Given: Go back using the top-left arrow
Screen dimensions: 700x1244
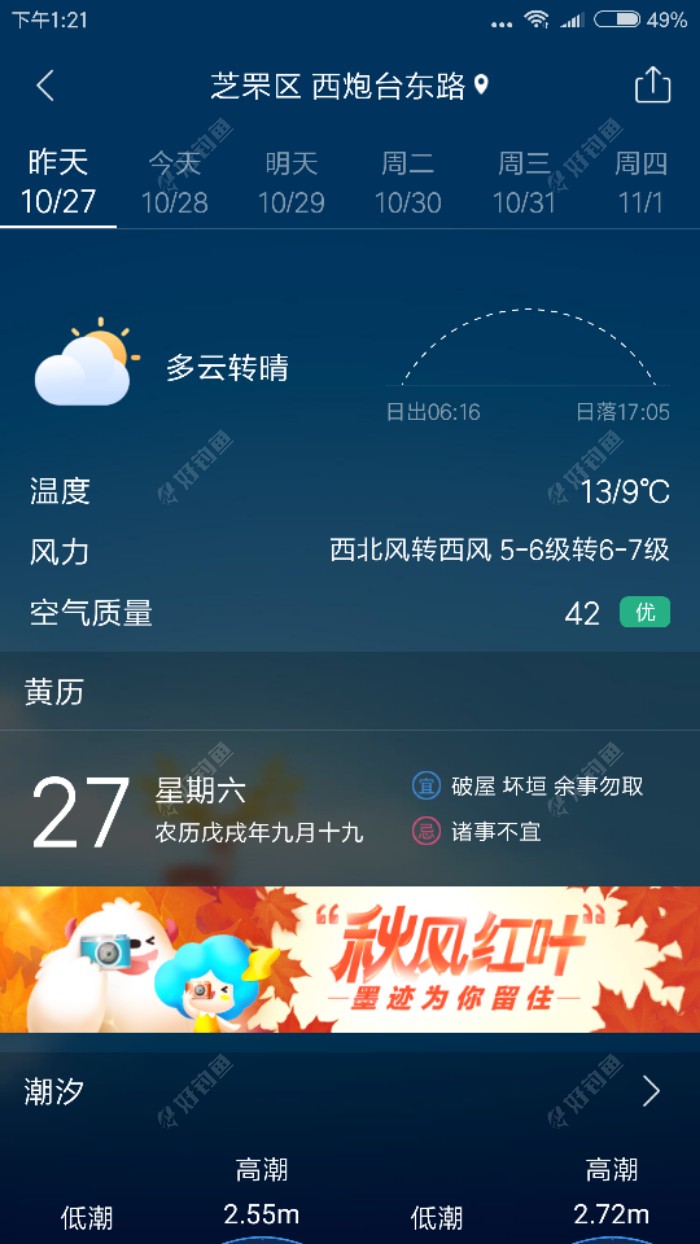Looking at the screenshot, I should pyautogui.click(x=45, y=86).
